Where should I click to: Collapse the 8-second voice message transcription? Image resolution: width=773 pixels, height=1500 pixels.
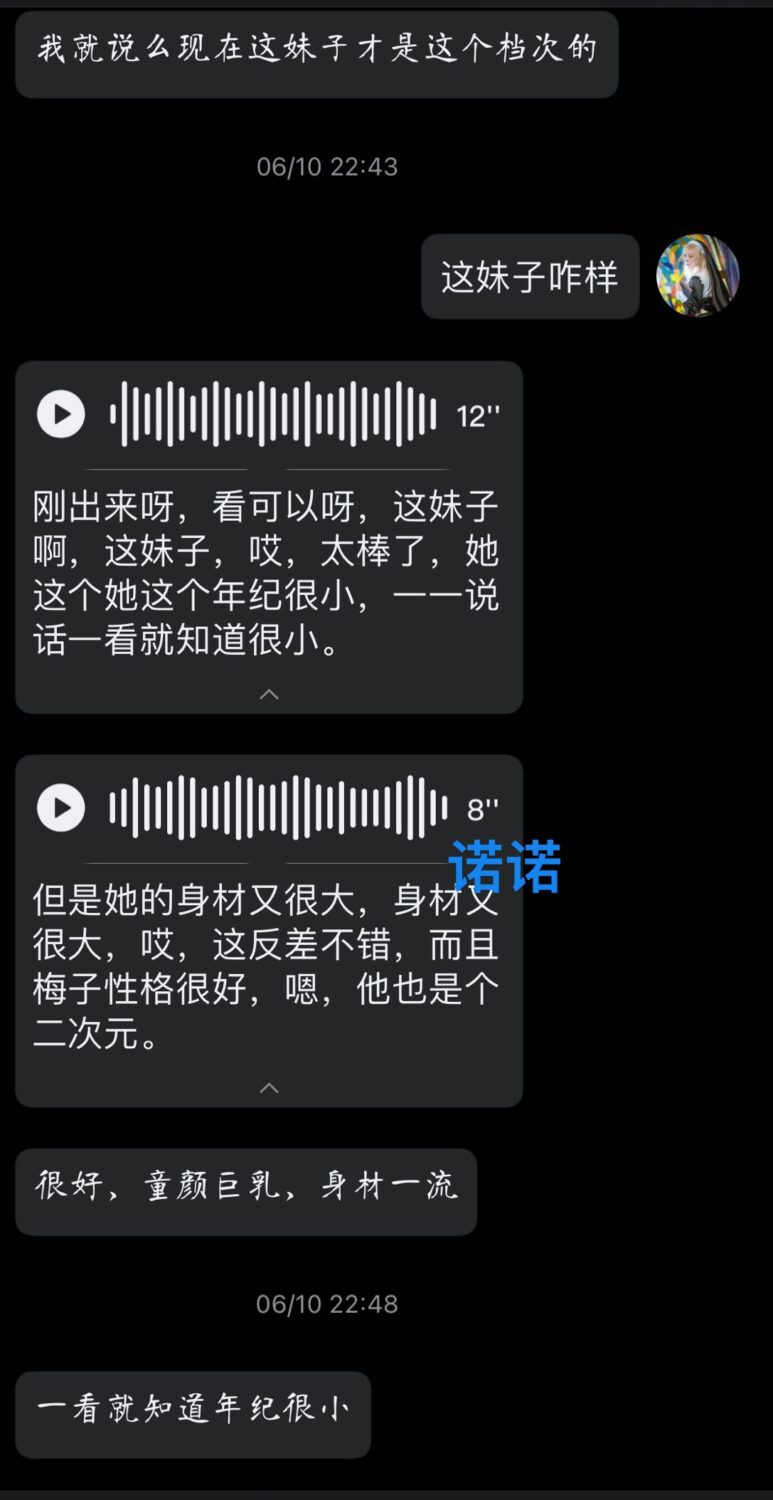269,1088
